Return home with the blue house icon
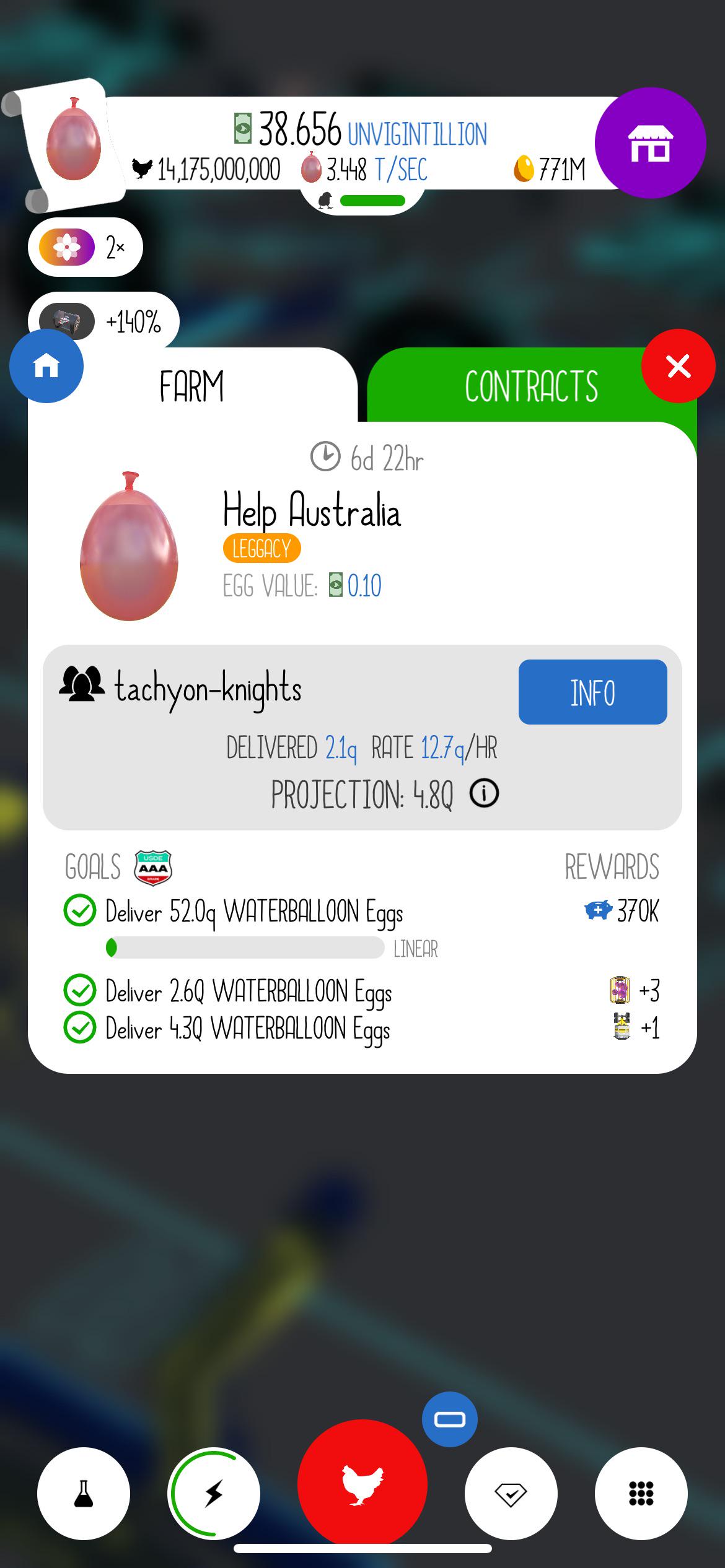The height and width of the screenshot is (1568, 725). pos(46,366)
